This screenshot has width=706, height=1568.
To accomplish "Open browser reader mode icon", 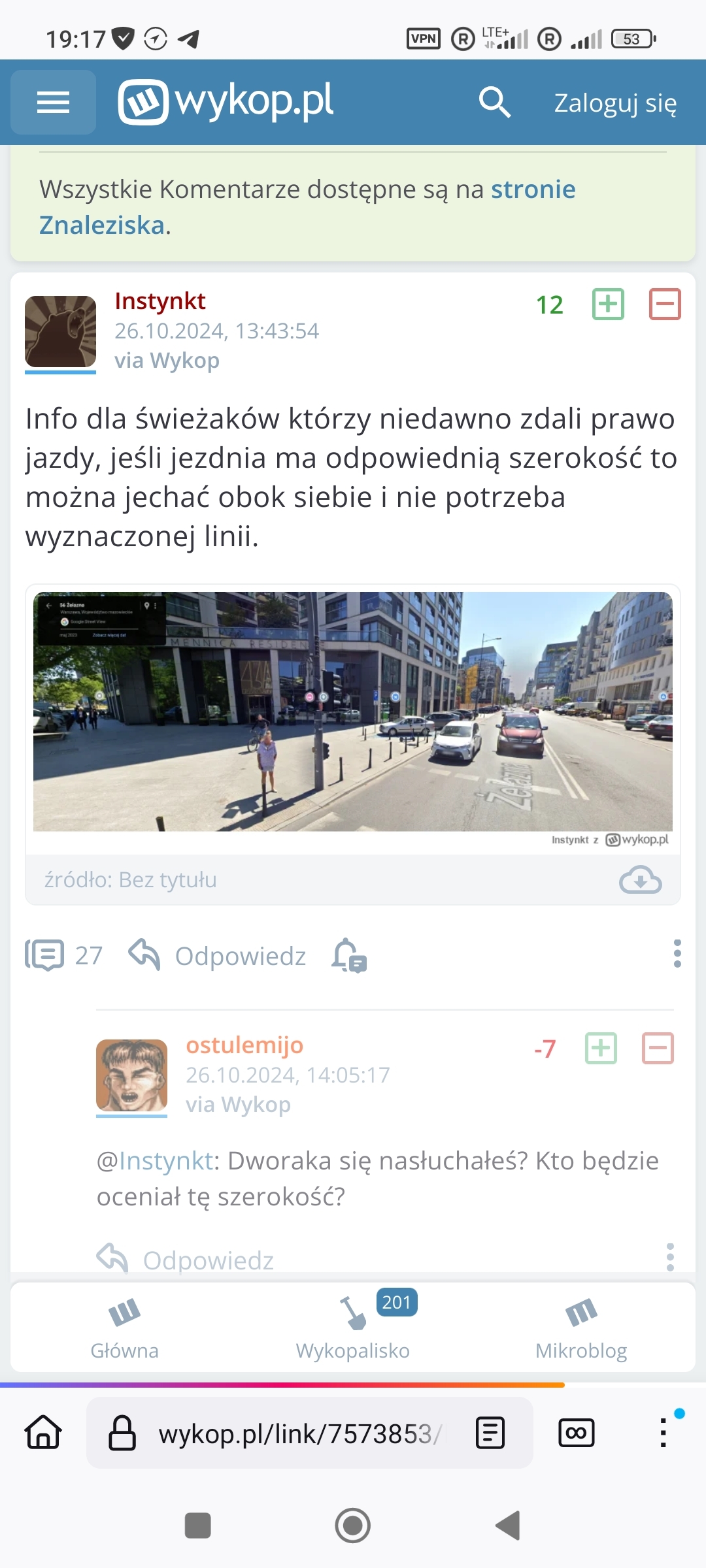I will [490, 1433].
